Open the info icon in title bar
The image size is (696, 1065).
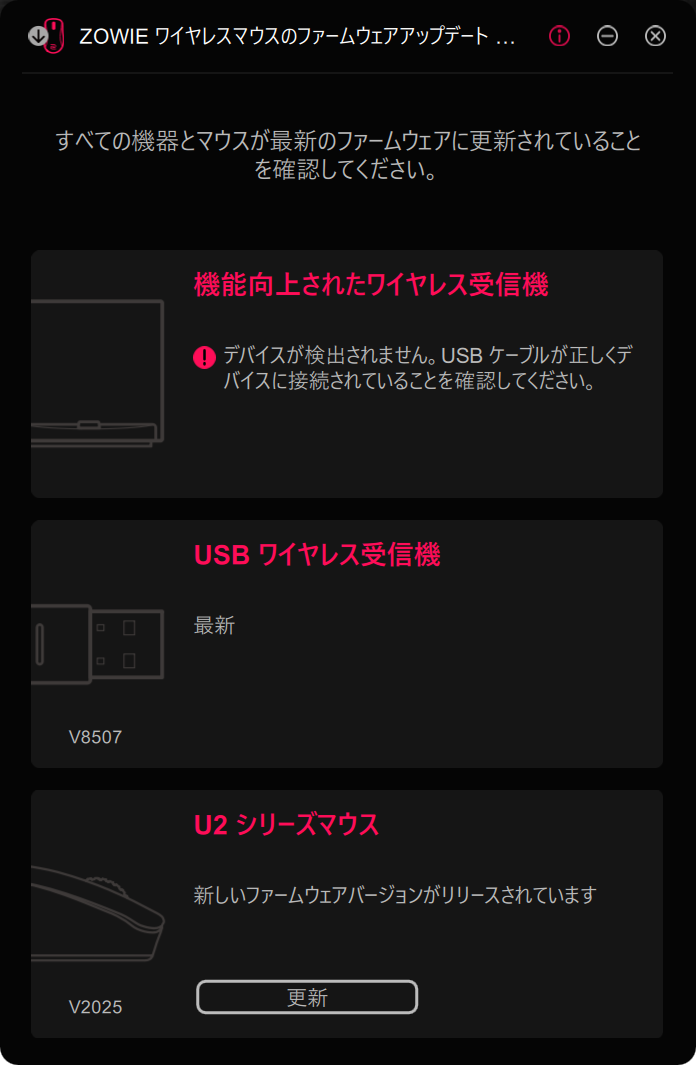(559, 36)
